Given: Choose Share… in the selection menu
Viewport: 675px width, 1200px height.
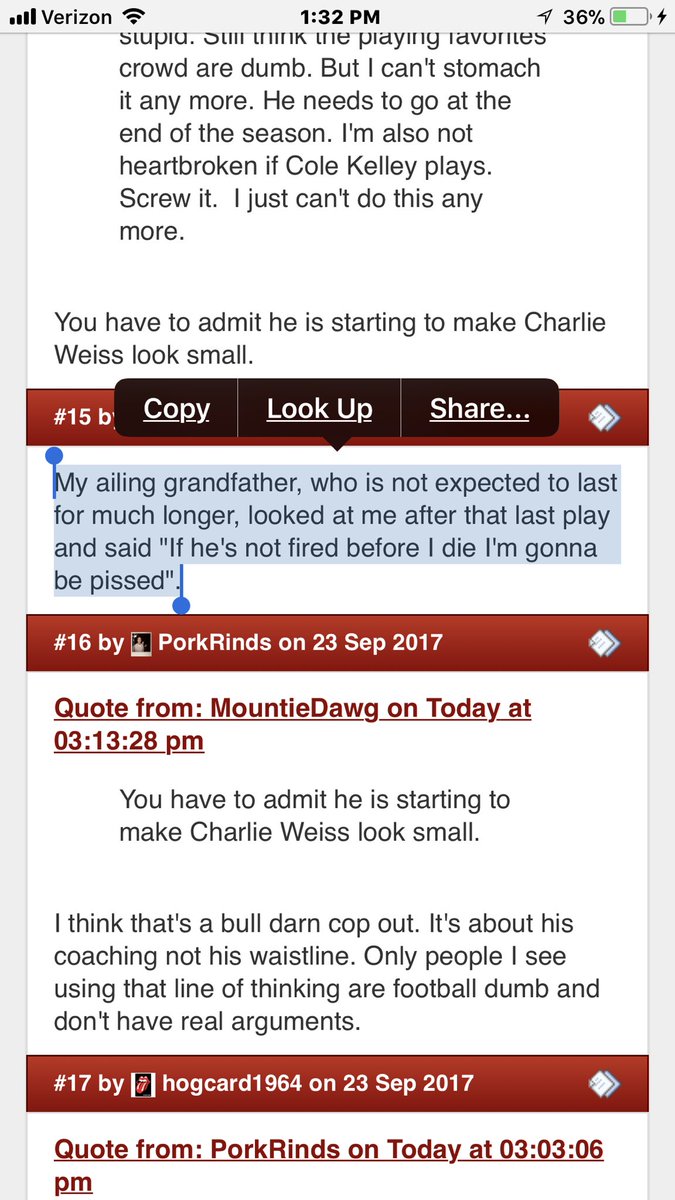Looking at the screenshot, I should click(479, 408).
